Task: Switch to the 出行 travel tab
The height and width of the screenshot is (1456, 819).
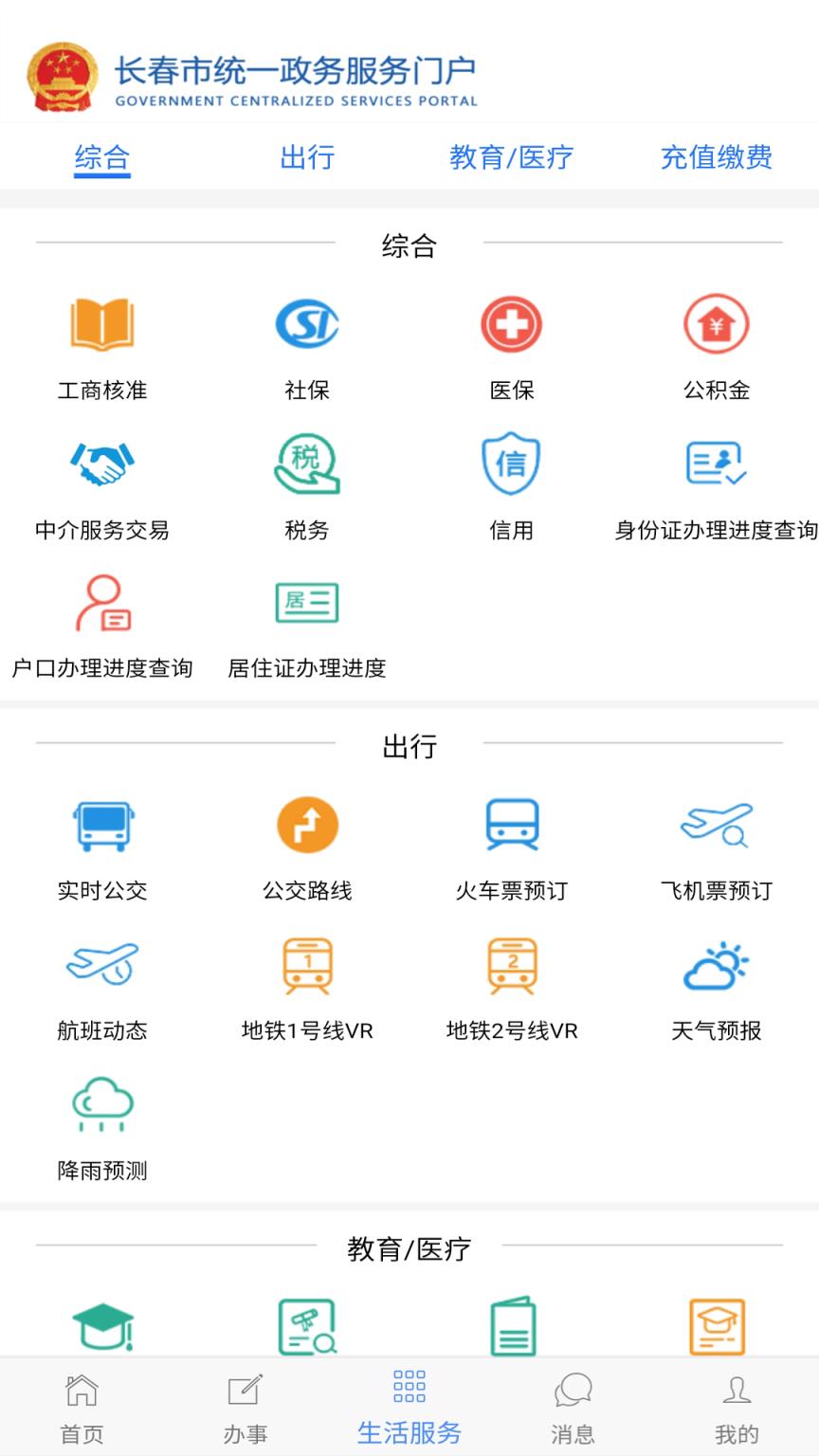Action: point(307,157)
